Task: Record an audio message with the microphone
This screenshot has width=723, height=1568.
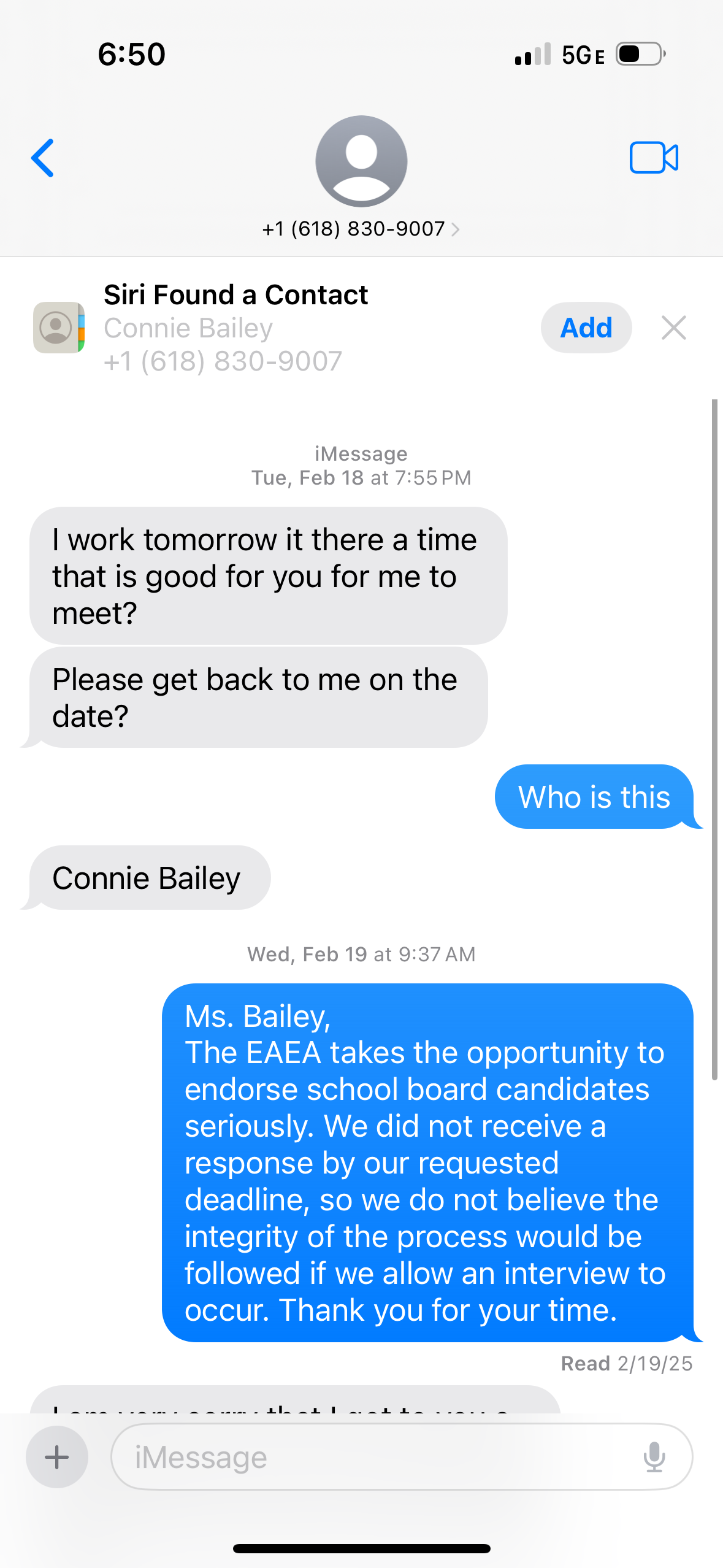Action: click(x=654, y=1457)
